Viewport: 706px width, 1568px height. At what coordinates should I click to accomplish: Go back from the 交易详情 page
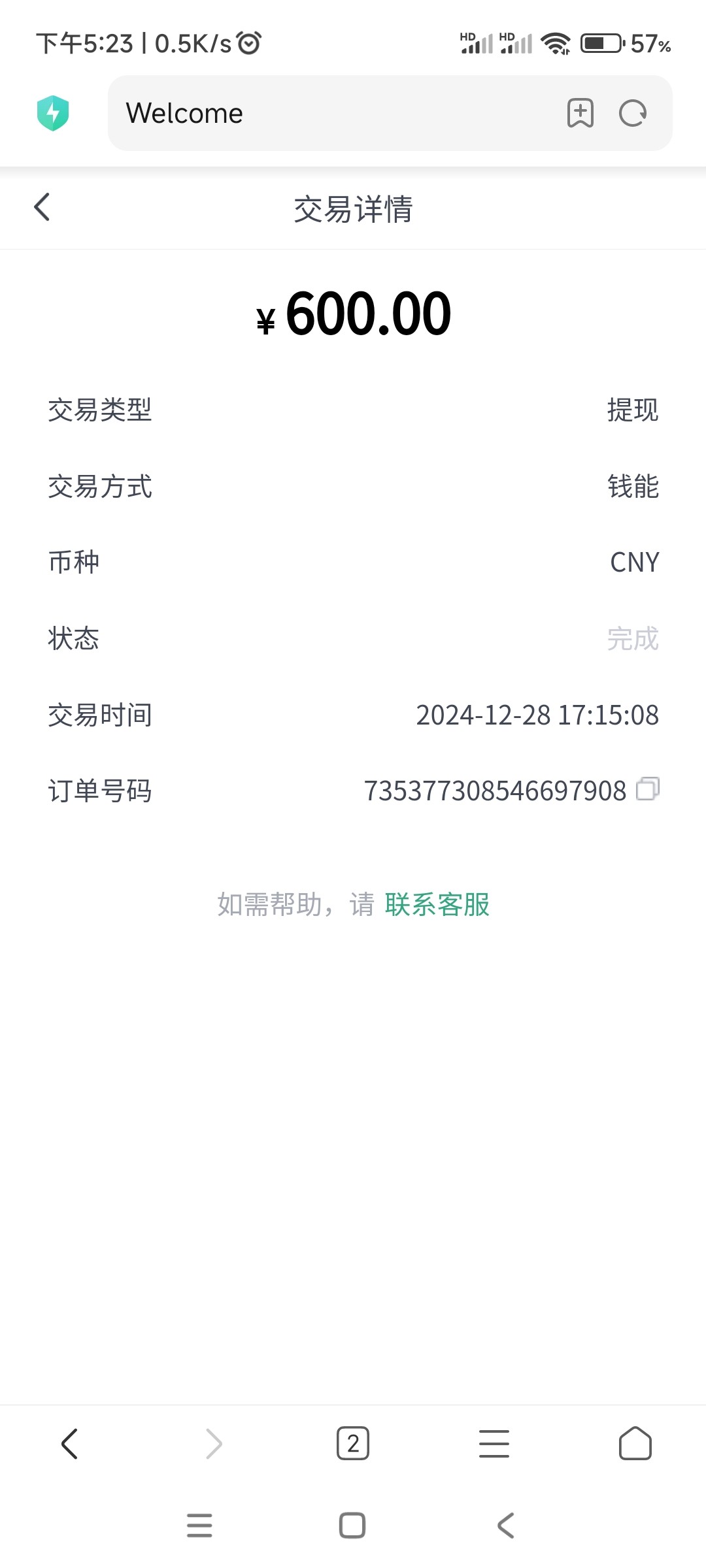click(x=42, y=208)
